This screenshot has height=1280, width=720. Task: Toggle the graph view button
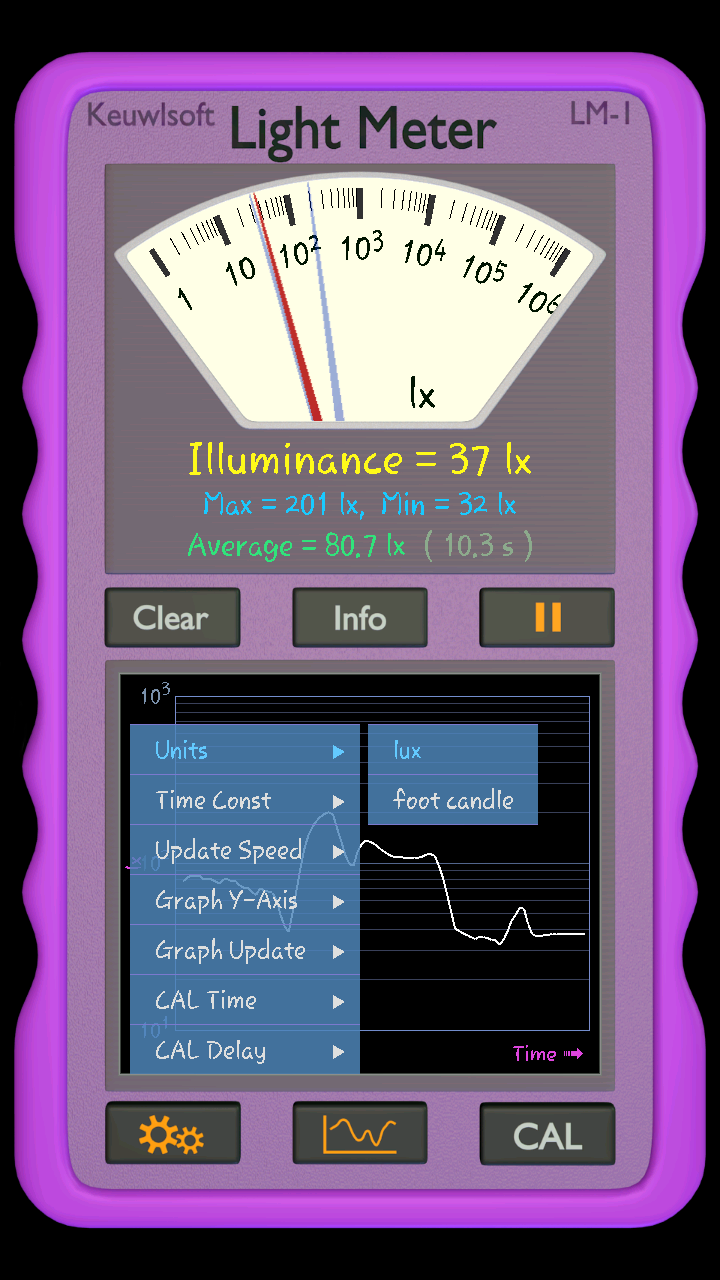359,1134
